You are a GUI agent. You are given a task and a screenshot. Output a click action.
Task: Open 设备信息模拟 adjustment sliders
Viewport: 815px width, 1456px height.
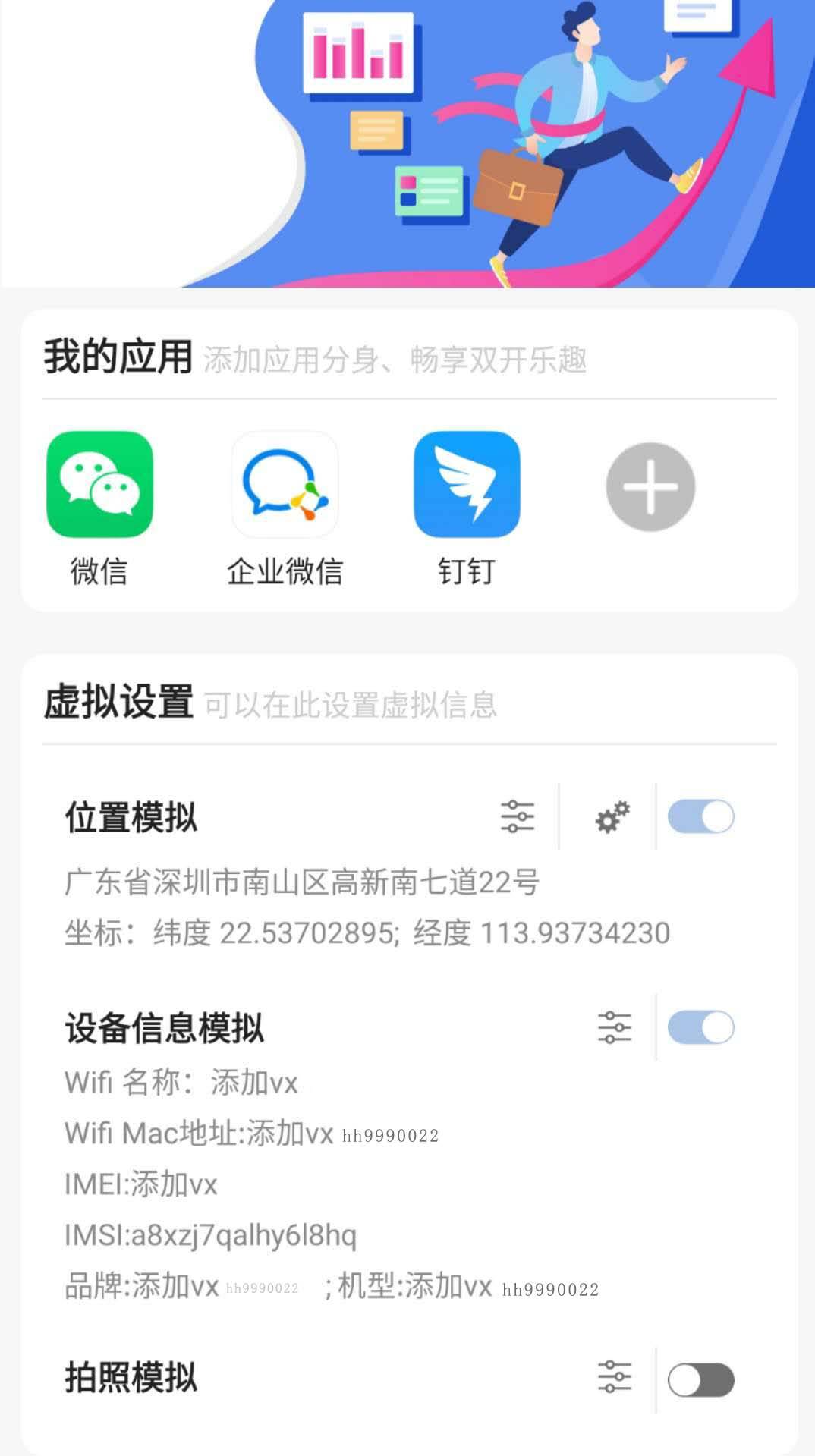614,1027
